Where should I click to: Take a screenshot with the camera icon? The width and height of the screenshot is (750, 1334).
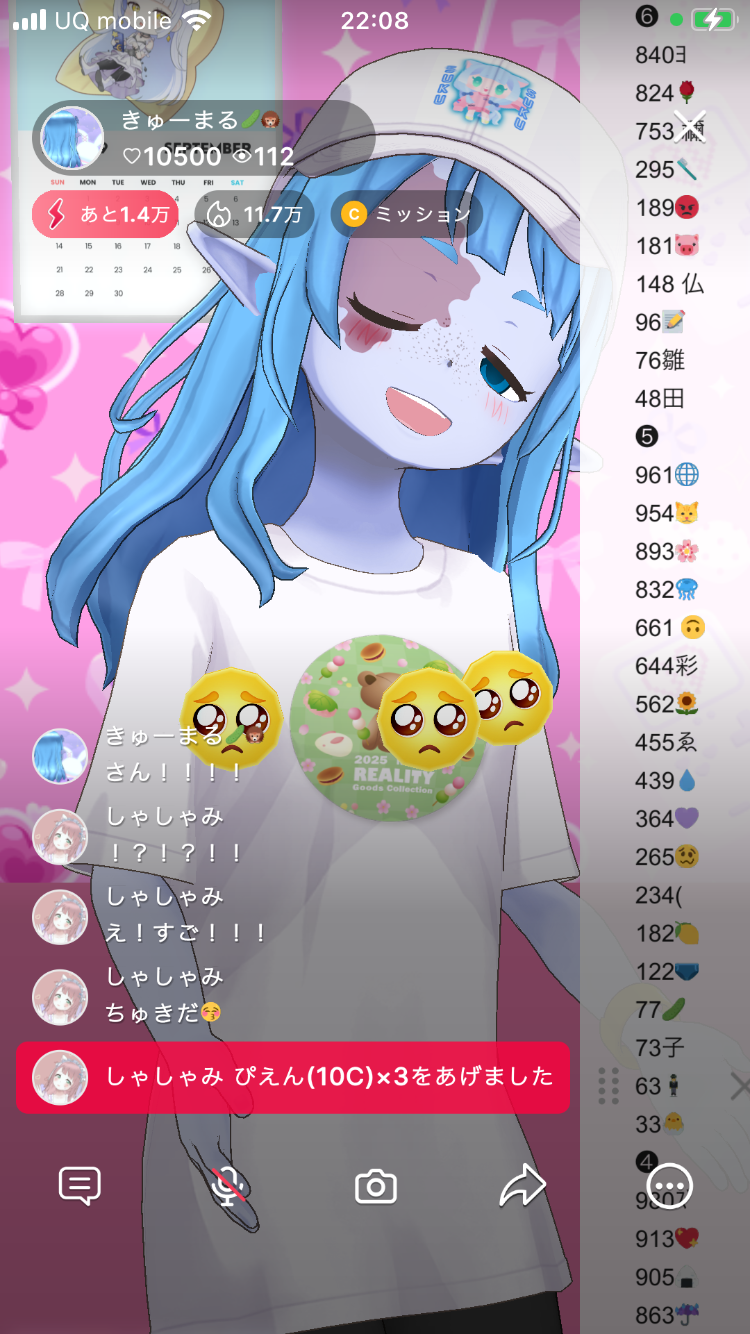click(x=376, y=1187)
